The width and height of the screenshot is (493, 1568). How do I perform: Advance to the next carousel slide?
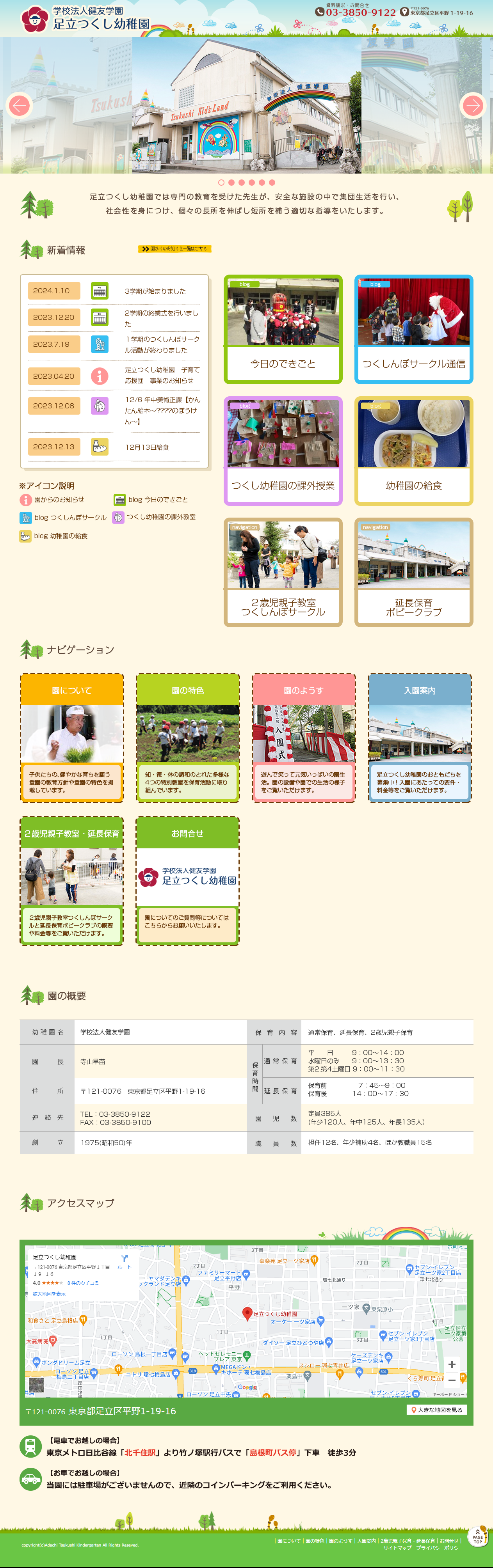coord(473,105)
